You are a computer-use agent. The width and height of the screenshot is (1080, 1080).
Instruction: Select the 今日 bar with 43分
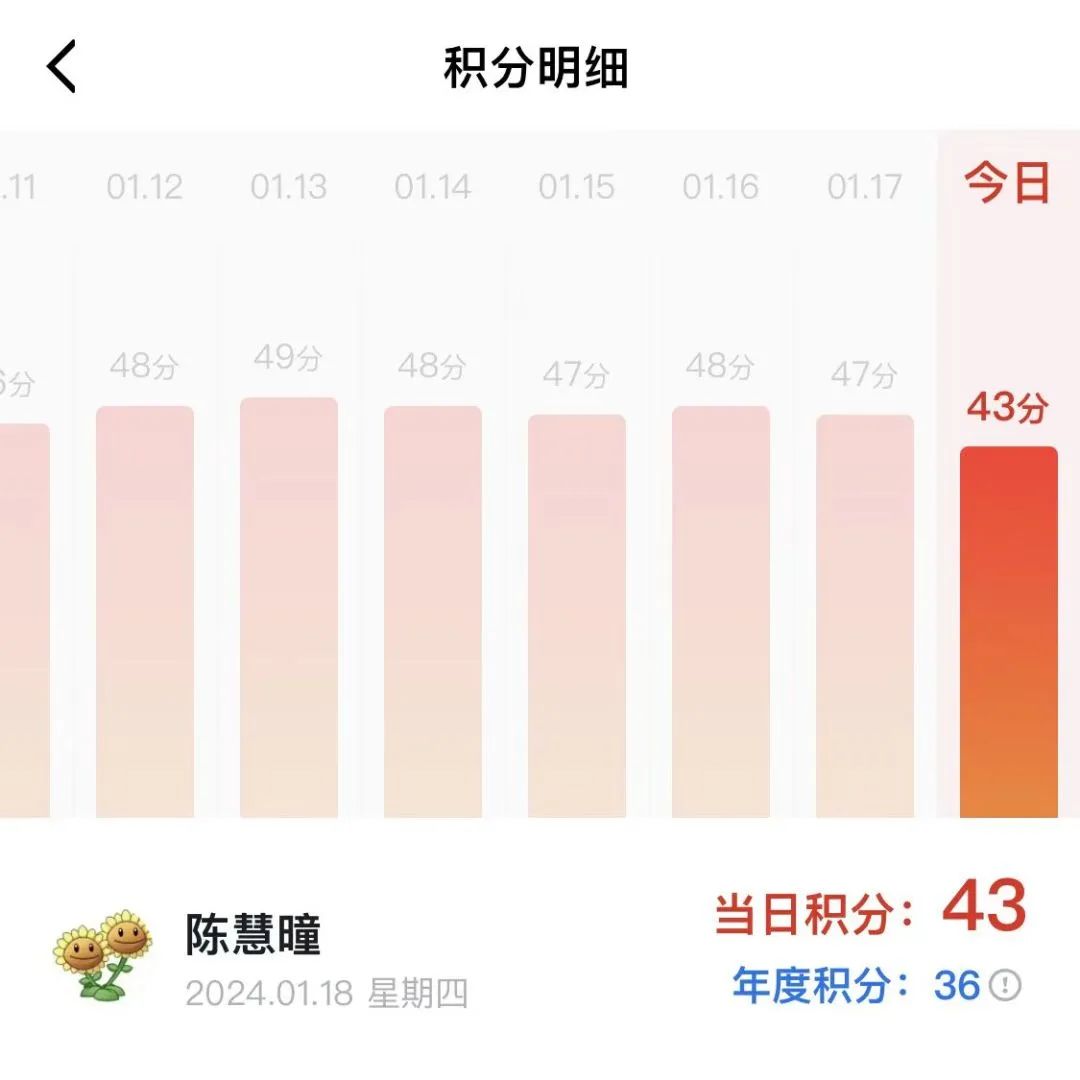tap(1008, 630)
